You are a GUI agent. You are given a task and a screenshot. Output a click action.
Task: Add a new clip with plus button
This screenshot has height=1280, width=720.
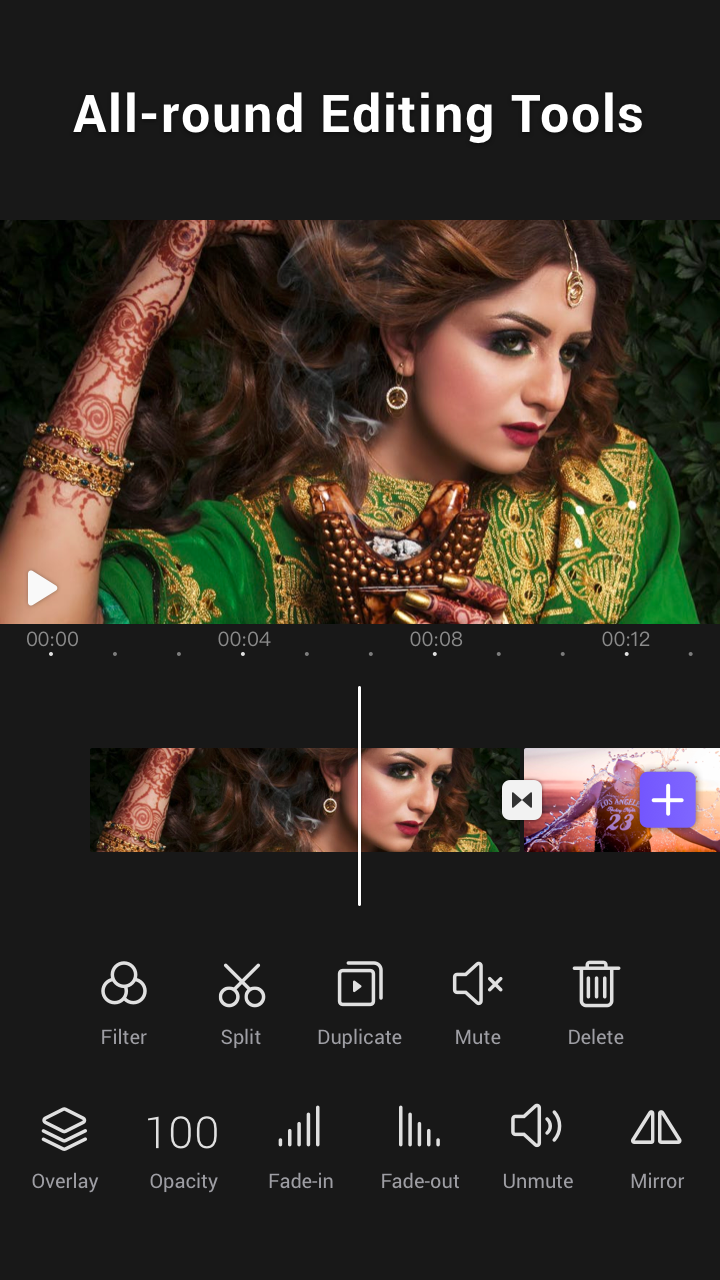click(667, 800)
